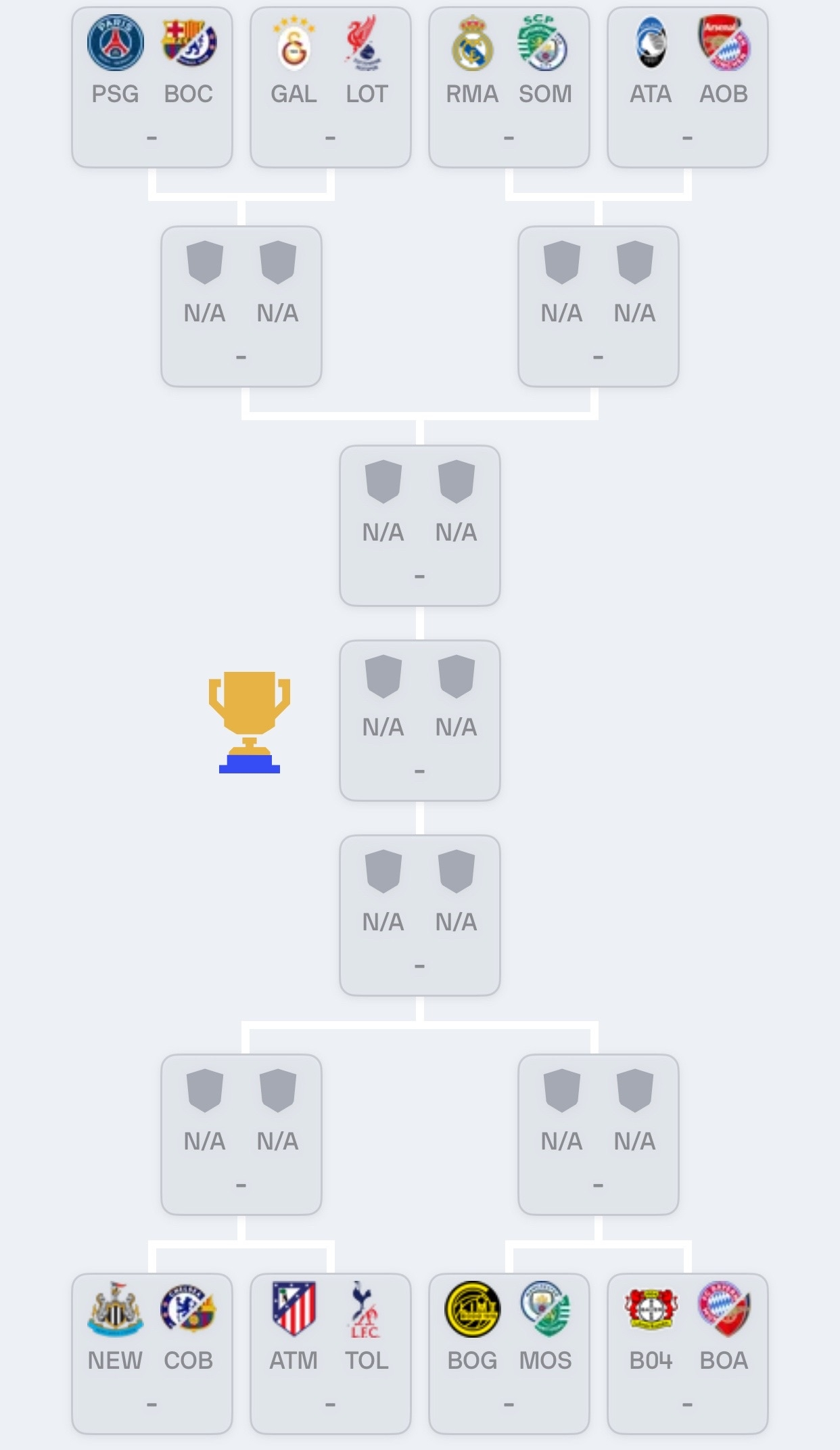840x1450 pixels.
Task: View the B04 vs BOA bracket card
Action: 688,1354
